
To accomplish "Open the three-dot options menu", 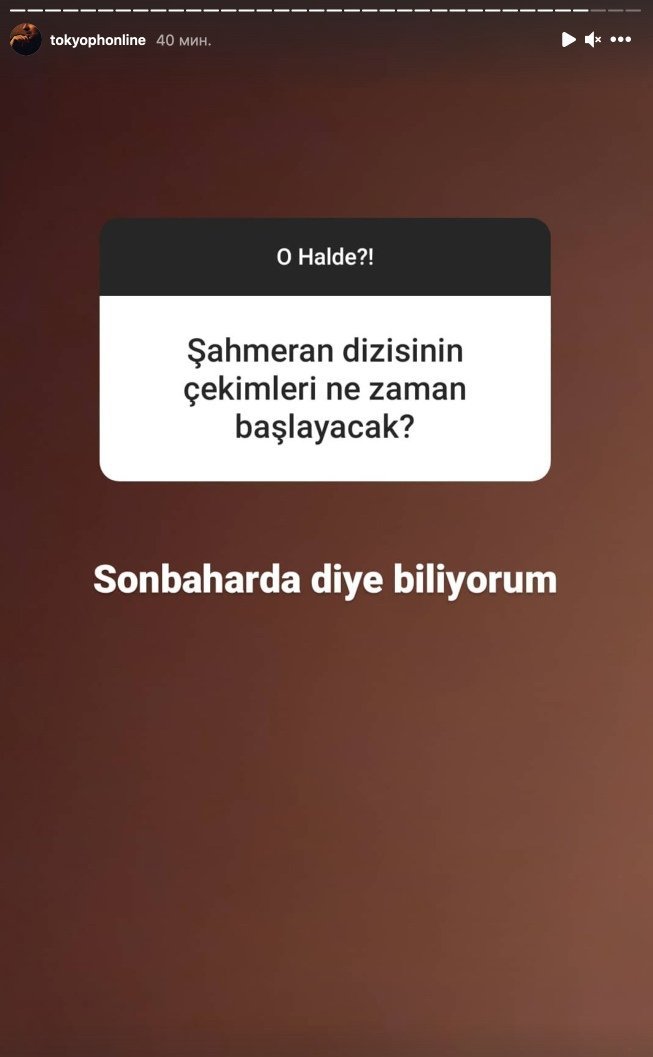I will [x=621, y=40].
